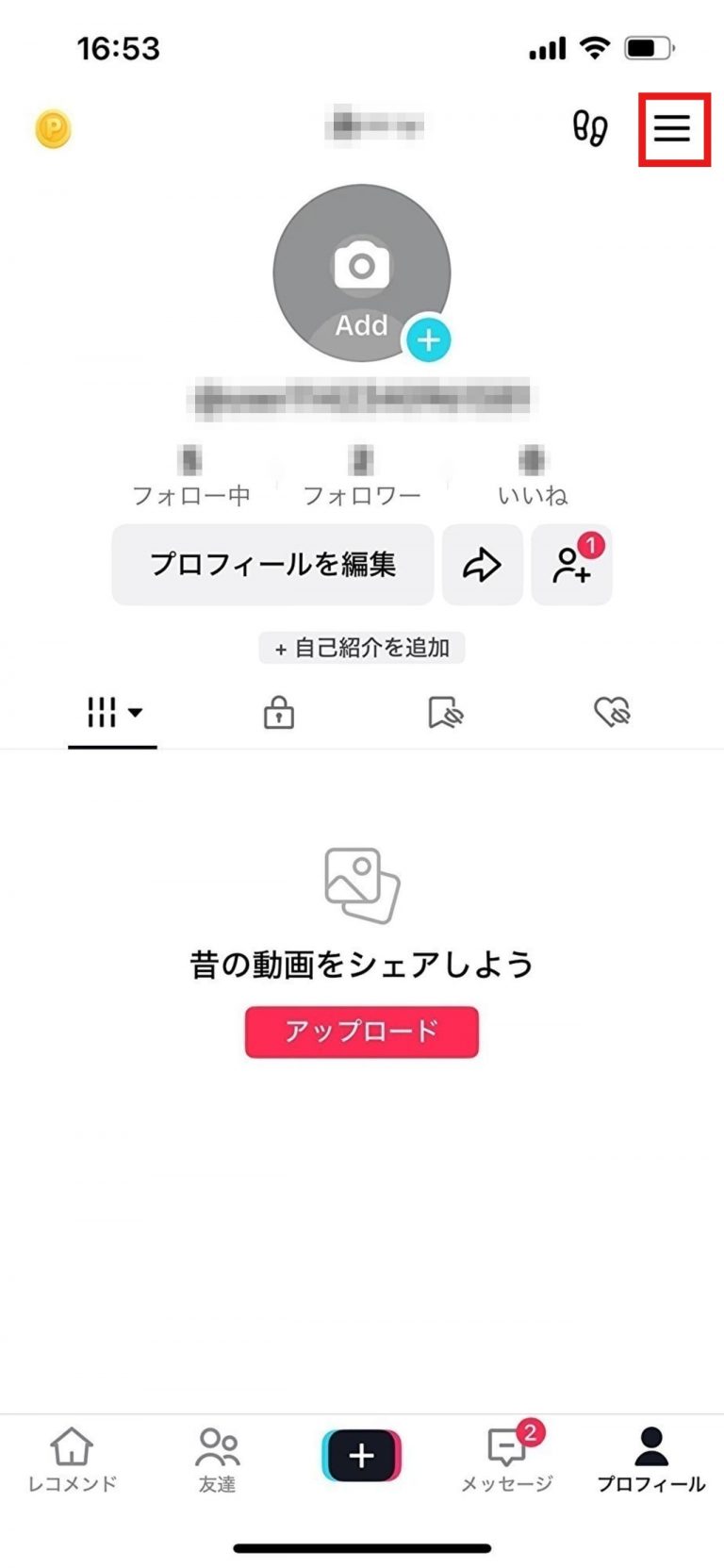Create a new video post
The width and height of the screenshot is (724, 1568).
362,1456
